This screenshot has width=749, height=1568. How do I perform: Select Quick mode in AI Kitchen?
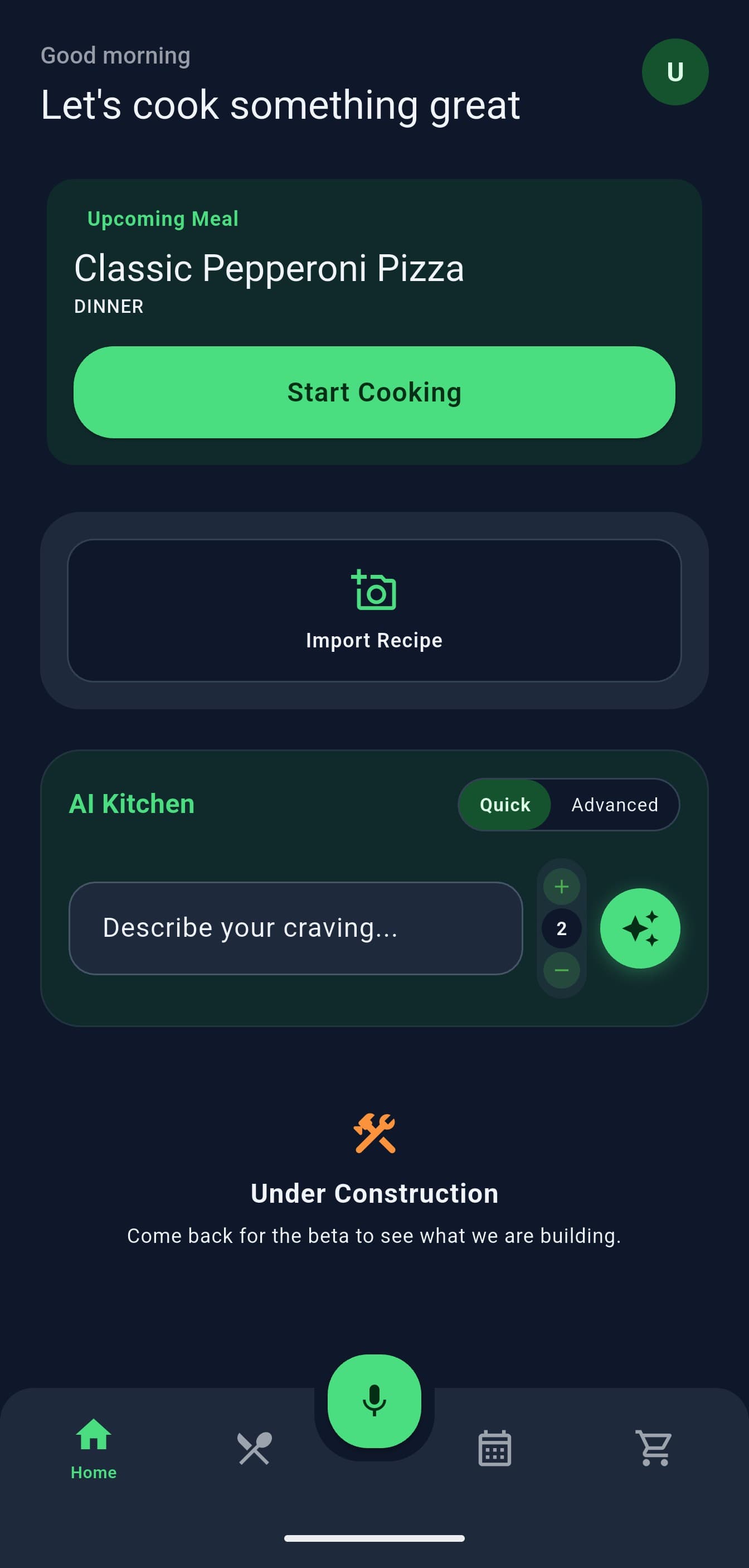(x=504, y=805)
